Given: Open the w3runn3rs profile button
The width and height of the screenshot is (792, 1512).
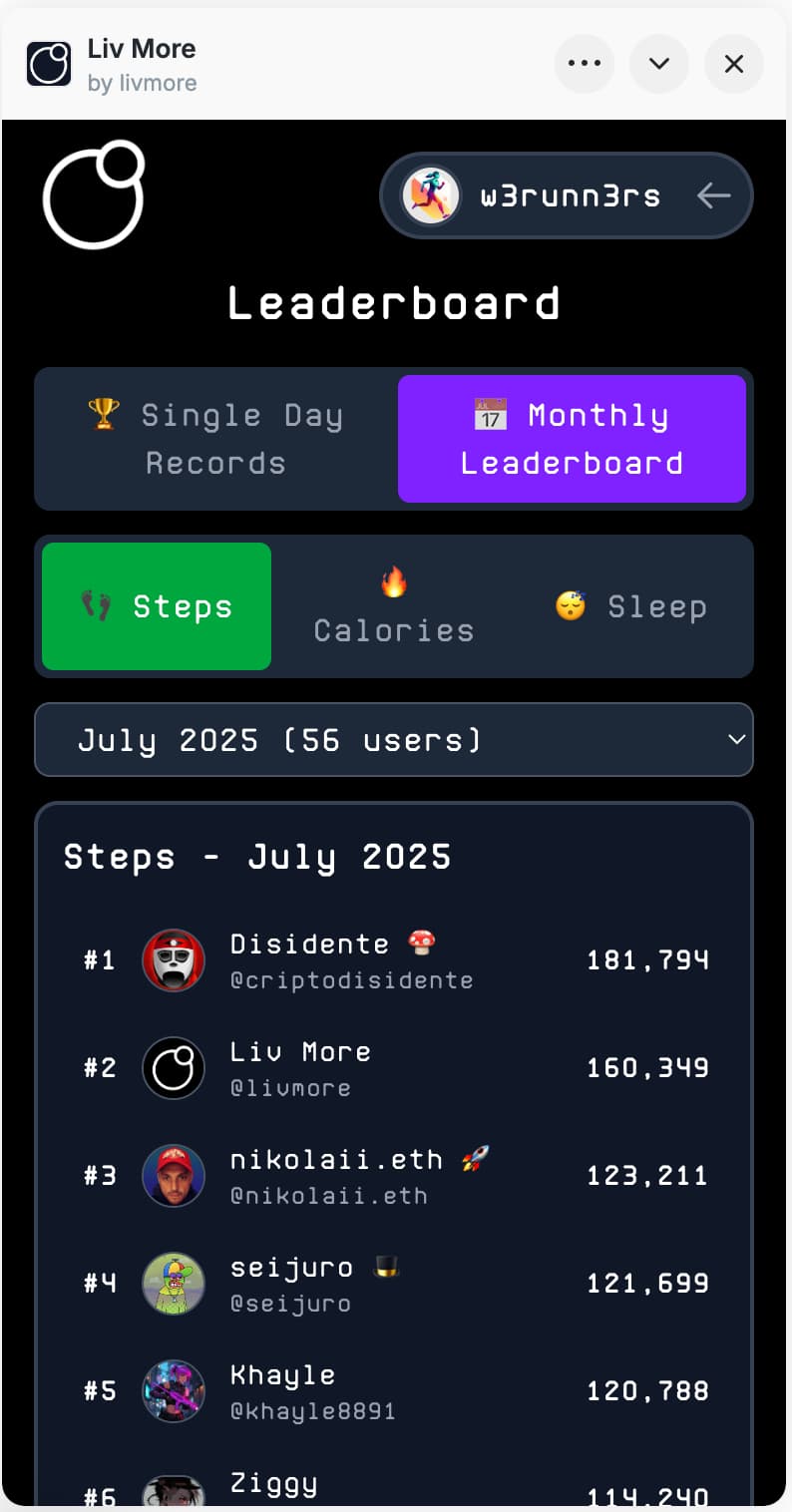Looking at the screenshot, I should pyautogui.click(x=566, y=195).
